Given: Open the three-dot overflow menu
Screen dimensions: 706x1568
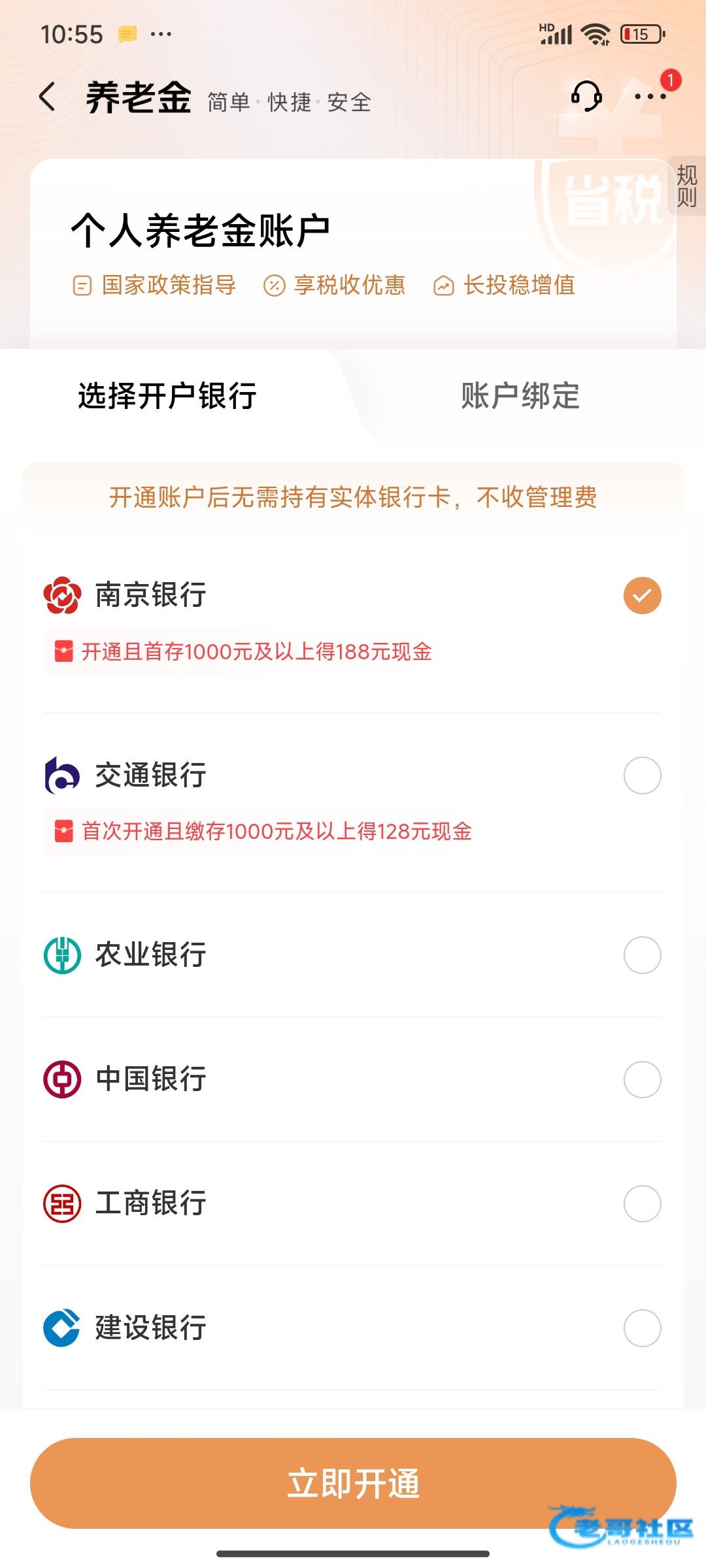Looking at the screenshot, I should [650, 97].
